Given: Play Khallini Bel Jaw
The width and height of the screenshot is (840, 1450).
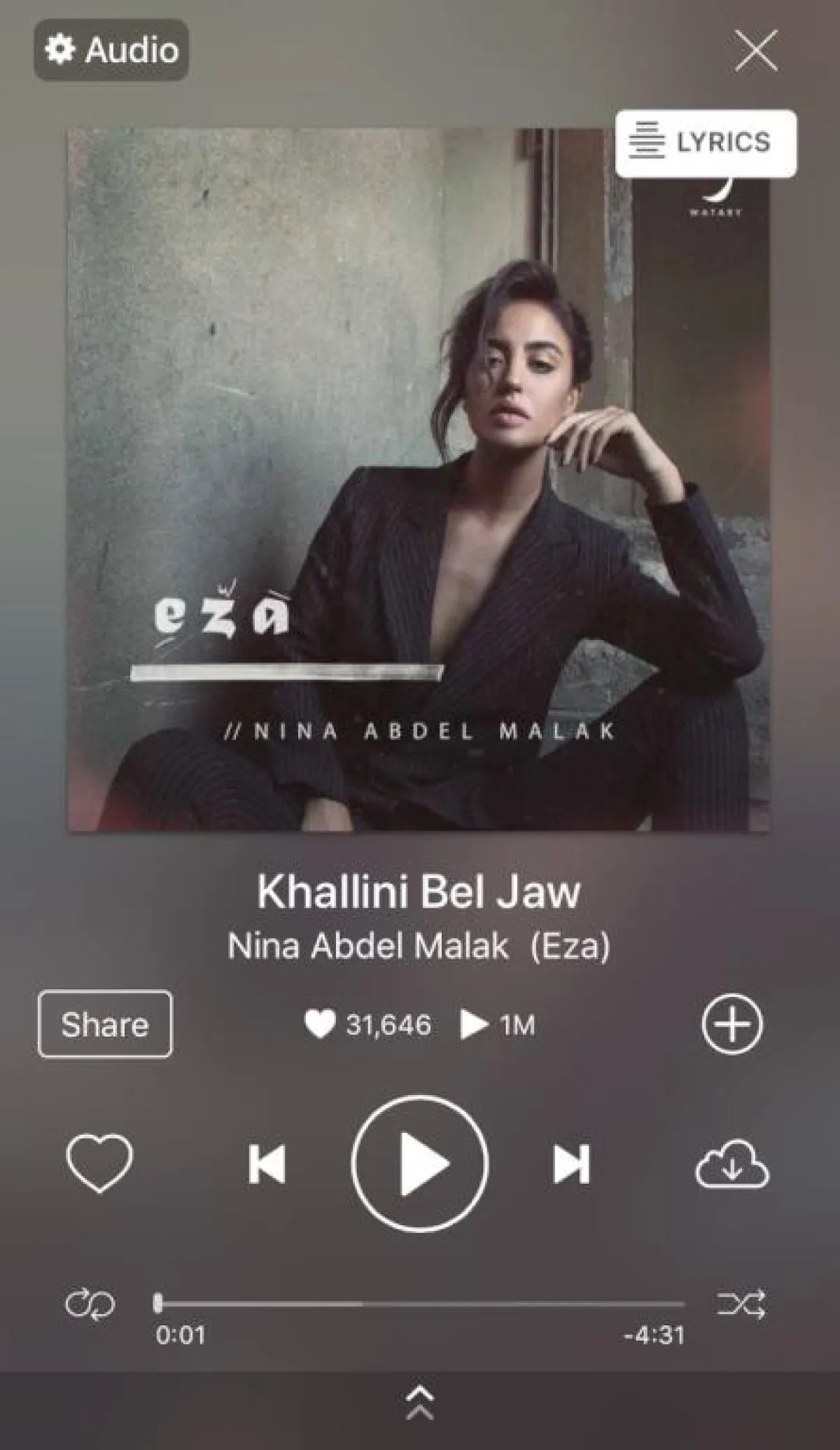Looking at the screenshot, I should click(x=419, y=1164).
